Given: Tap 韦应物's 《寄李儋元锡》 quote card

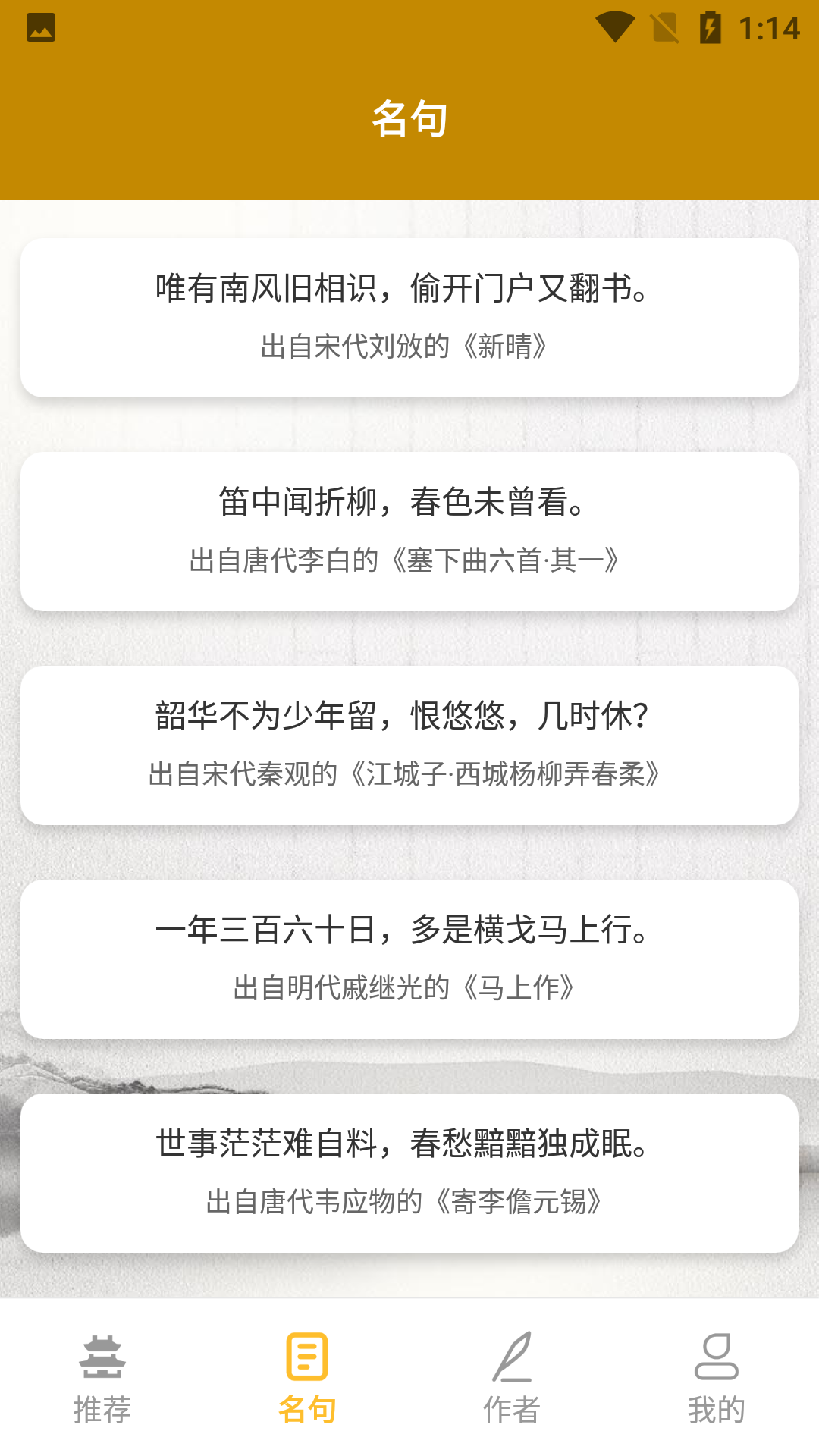Looking at the screenshot, I should click(x=409, y=1172).
